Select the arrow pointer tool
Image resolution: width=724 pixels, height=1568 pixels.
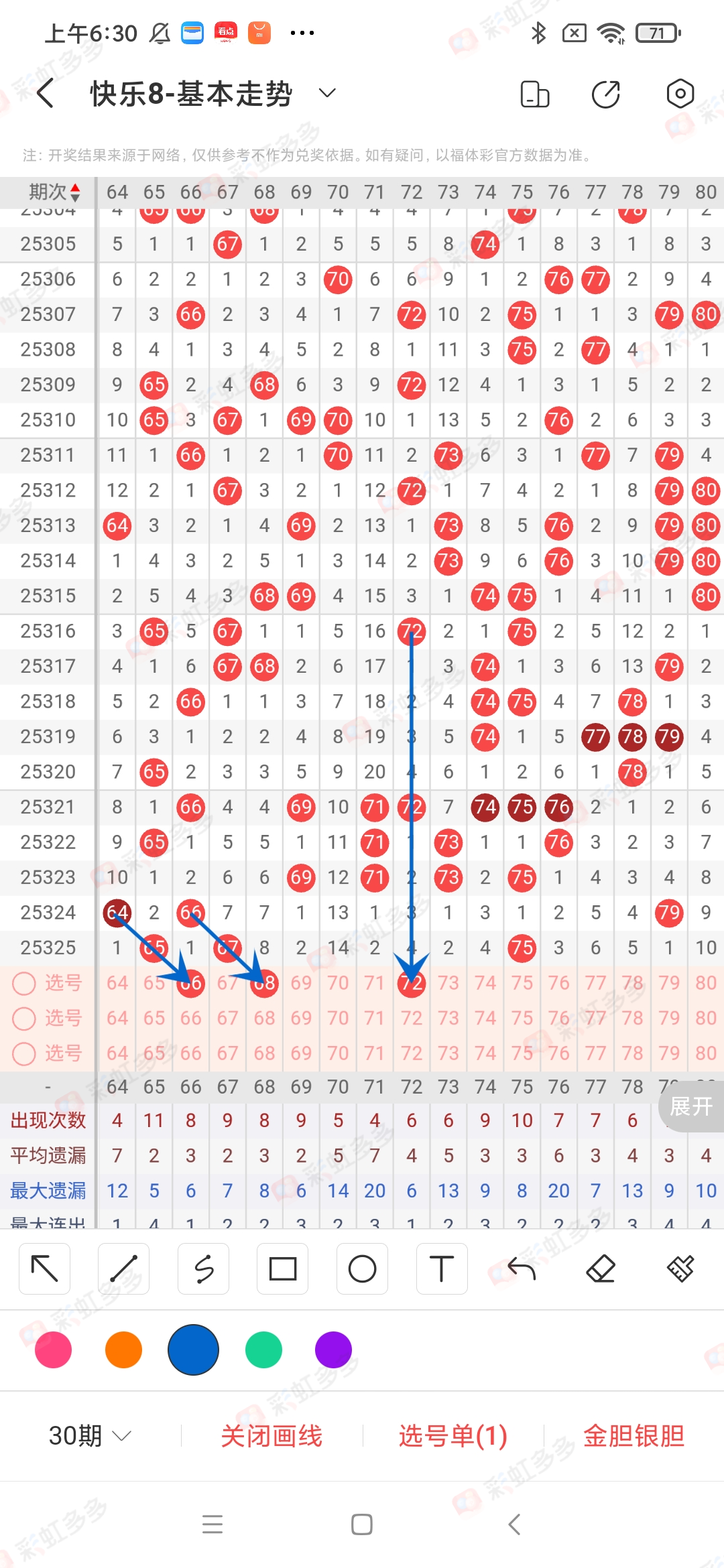(x=44, y=1268)
